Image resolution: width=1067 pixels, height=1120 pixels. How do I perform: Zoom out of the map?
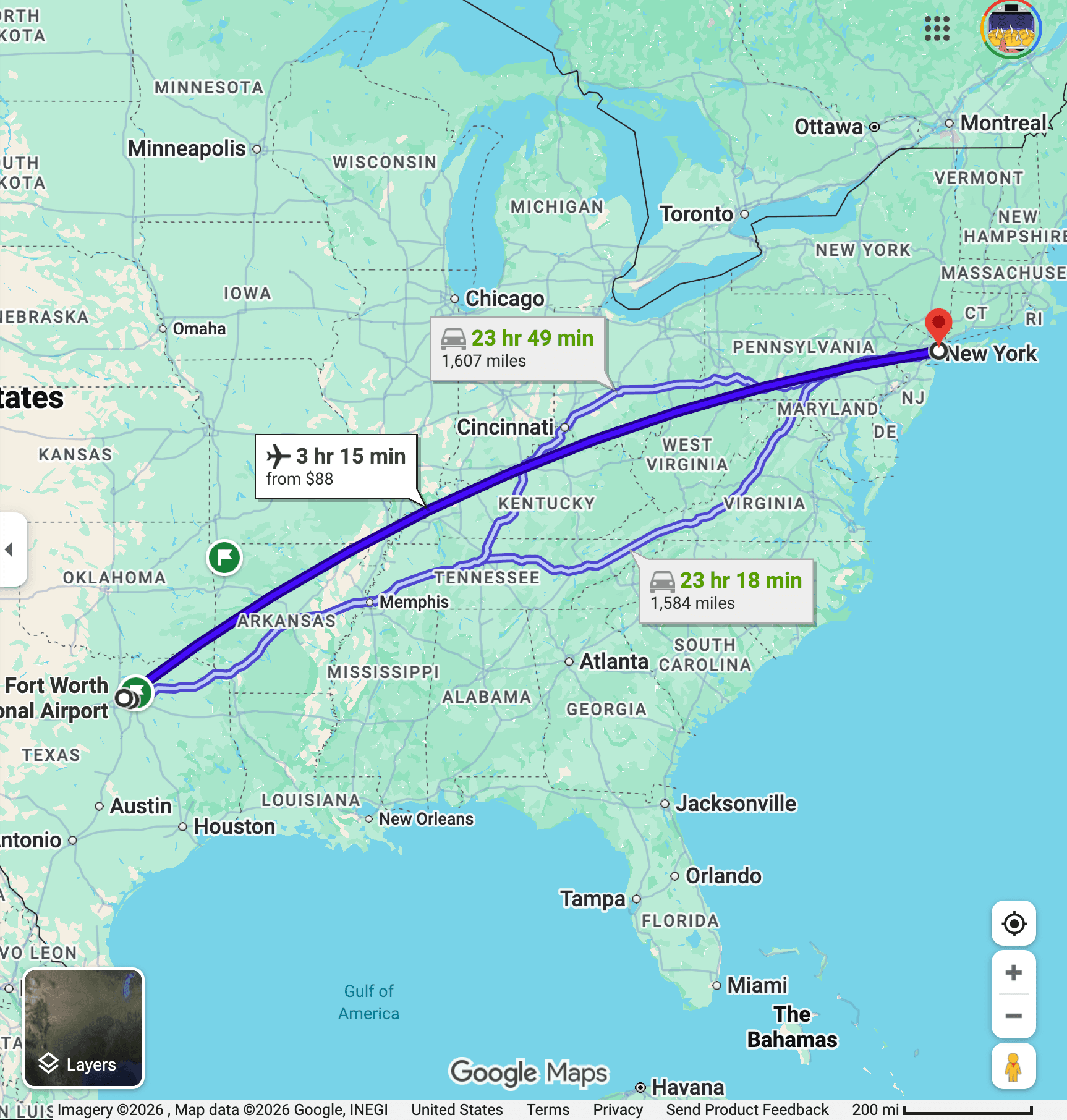click(x=1014, y=1016)
